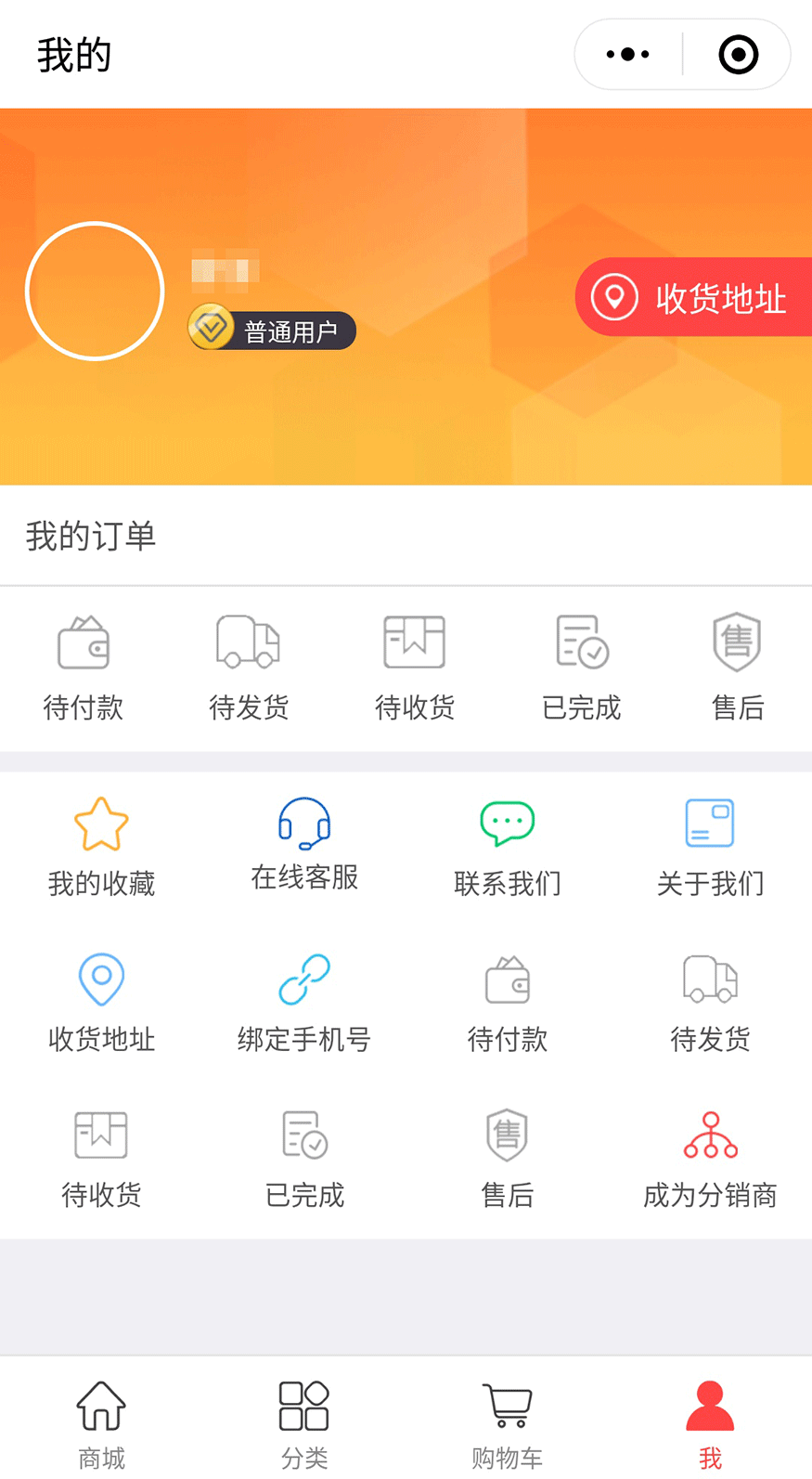Apply via 成为分销商
The width and height of the screenshot is (812, 1479).
point(711,1160)
